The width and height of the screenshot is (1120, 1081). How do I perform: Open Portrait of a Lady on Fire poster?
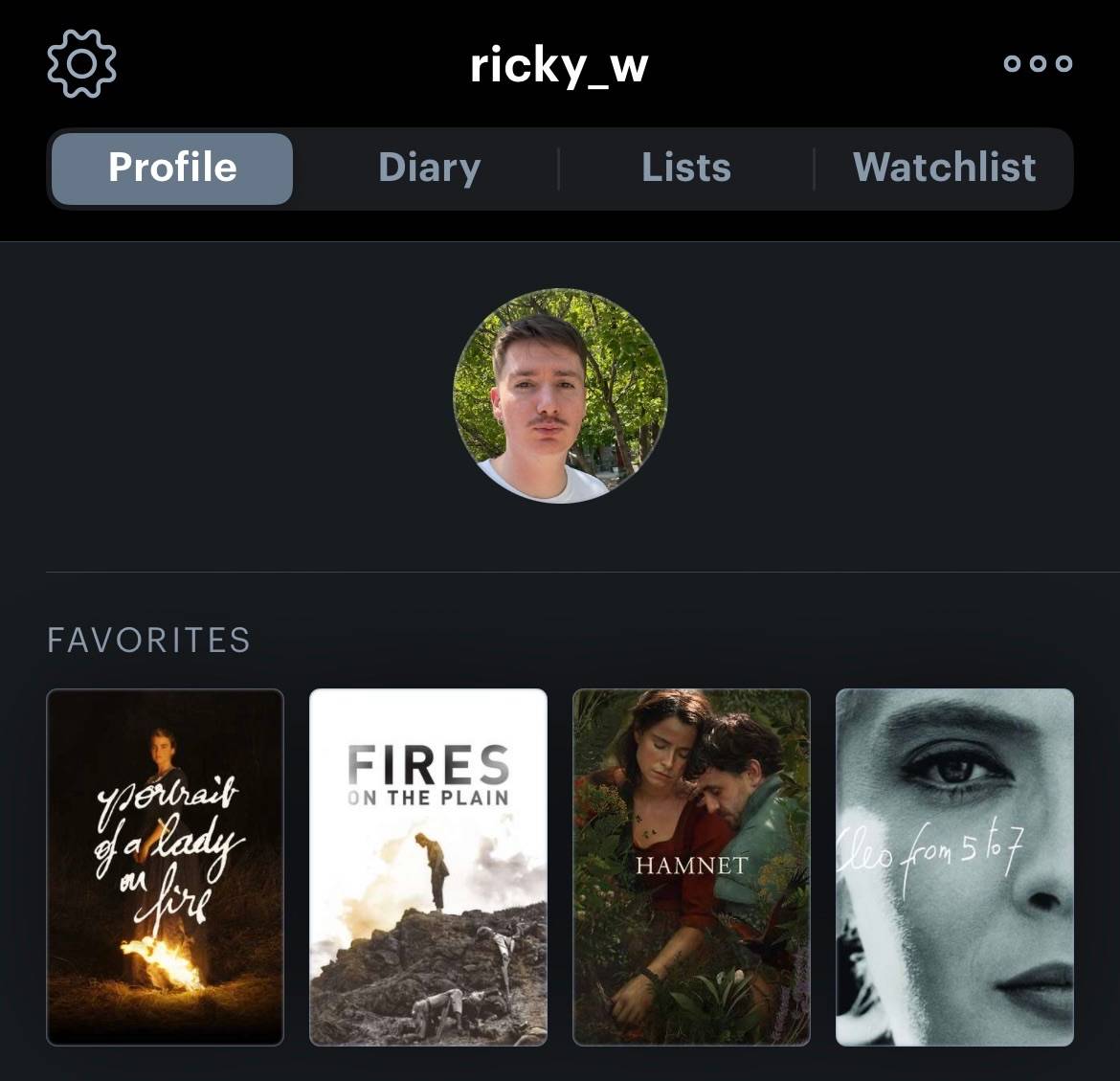(x=165, y=867)
